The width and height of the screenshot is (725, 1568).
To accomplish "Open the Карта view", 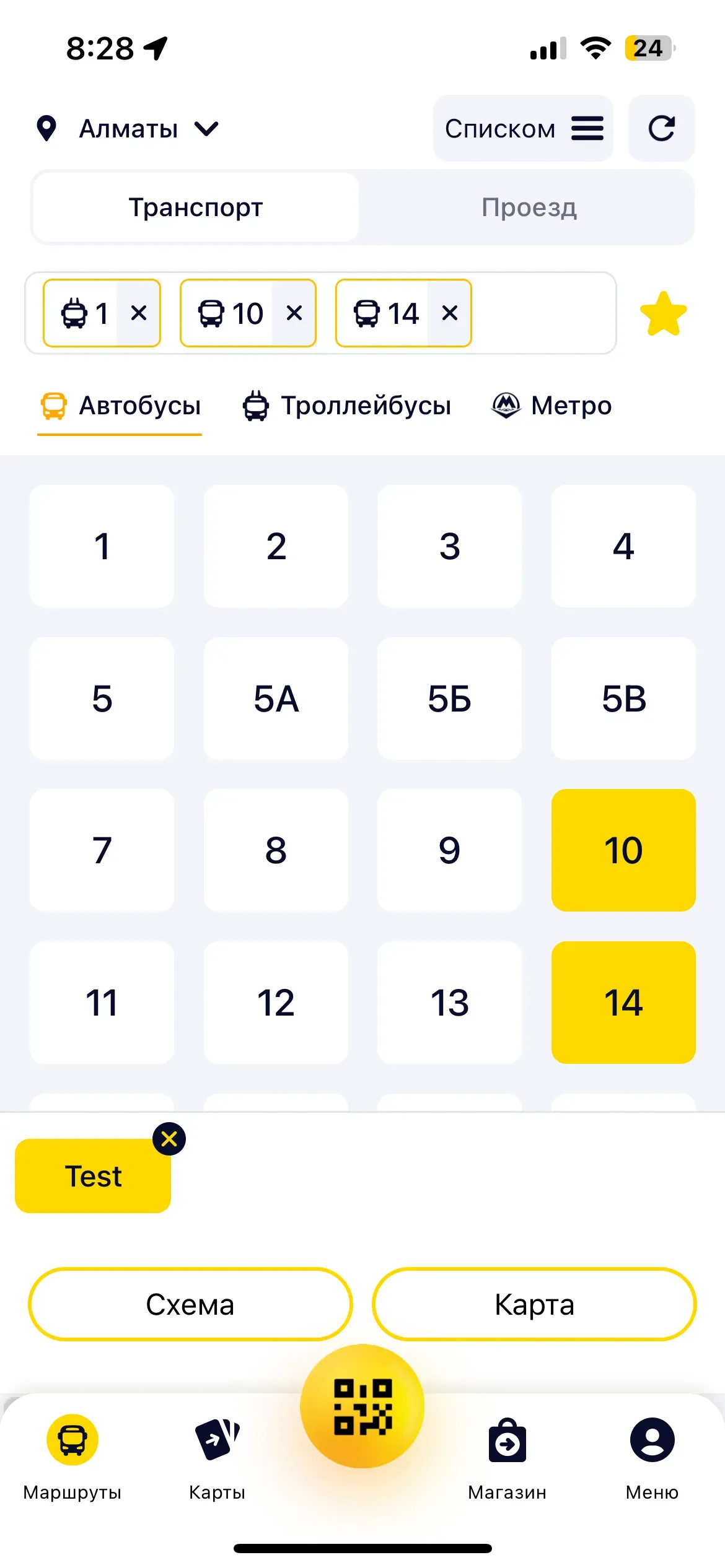I will [534, 1305].
